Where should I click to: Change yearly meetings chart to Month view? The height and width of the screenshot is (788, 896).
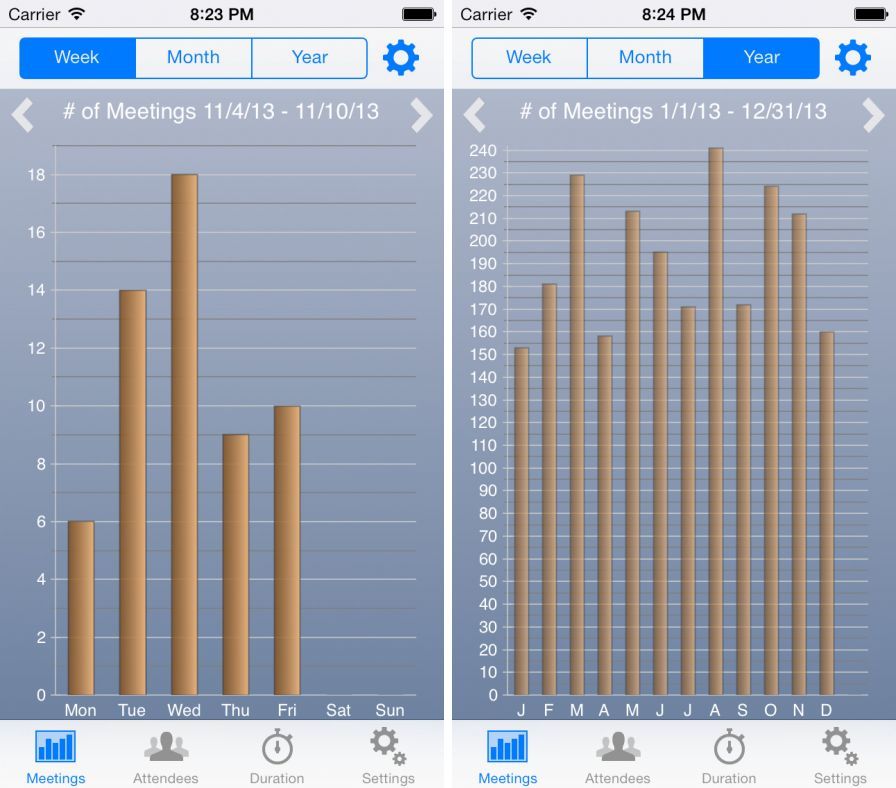point(645,58)
